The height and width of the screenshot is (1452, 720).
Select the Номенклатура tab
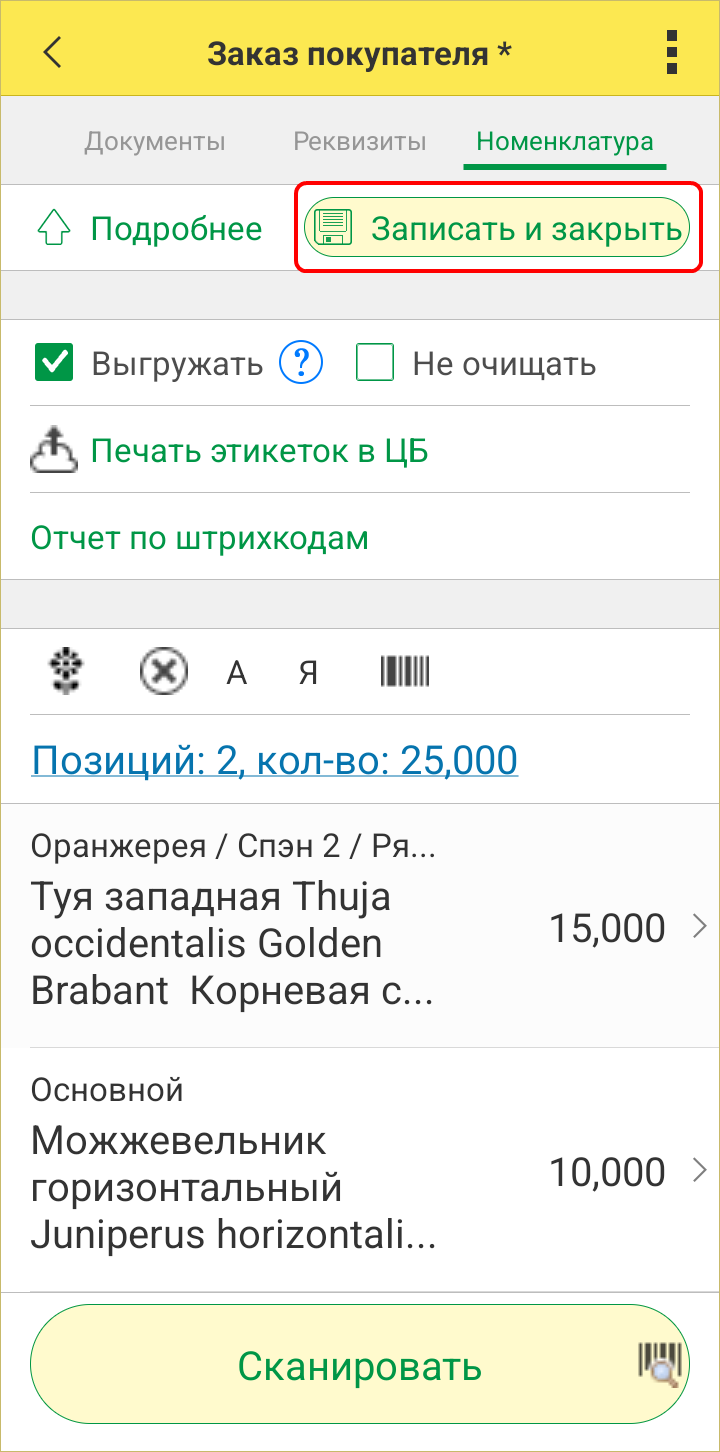click(x=565, y=141)
